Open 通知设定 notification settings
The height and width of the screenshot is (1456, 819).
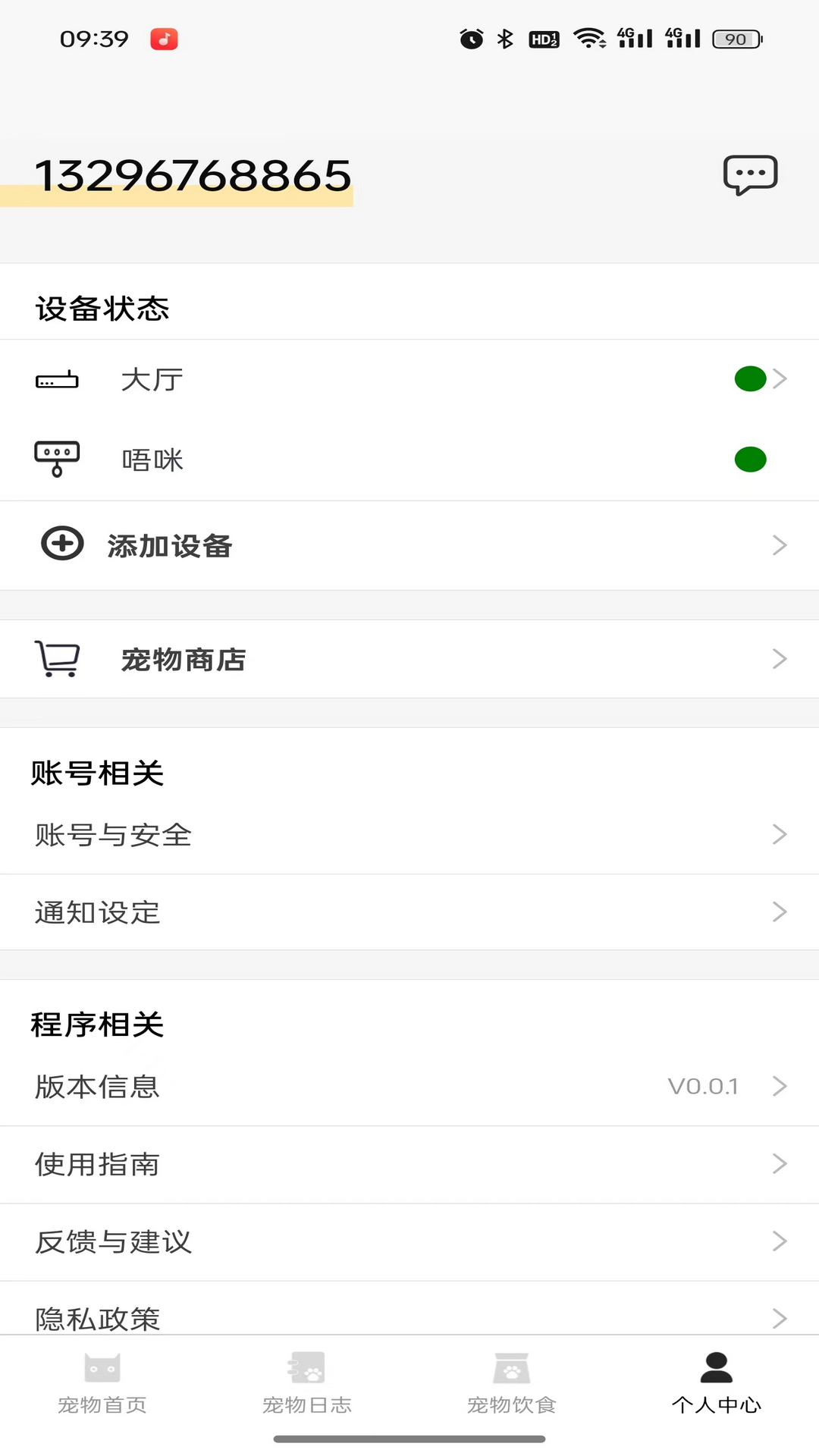point(409,912)
